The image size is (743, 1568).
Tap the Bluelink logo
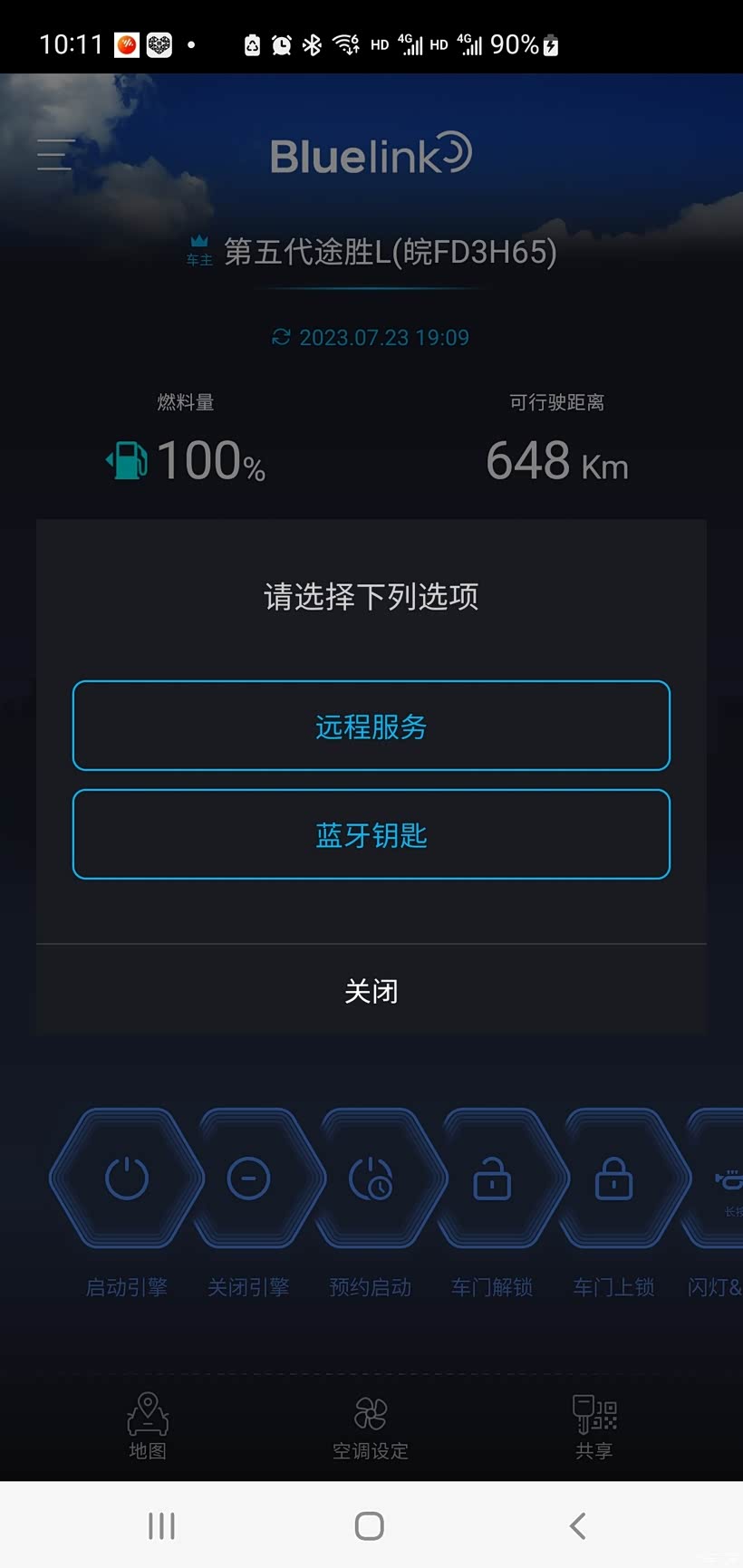click(x=371, y=154)
